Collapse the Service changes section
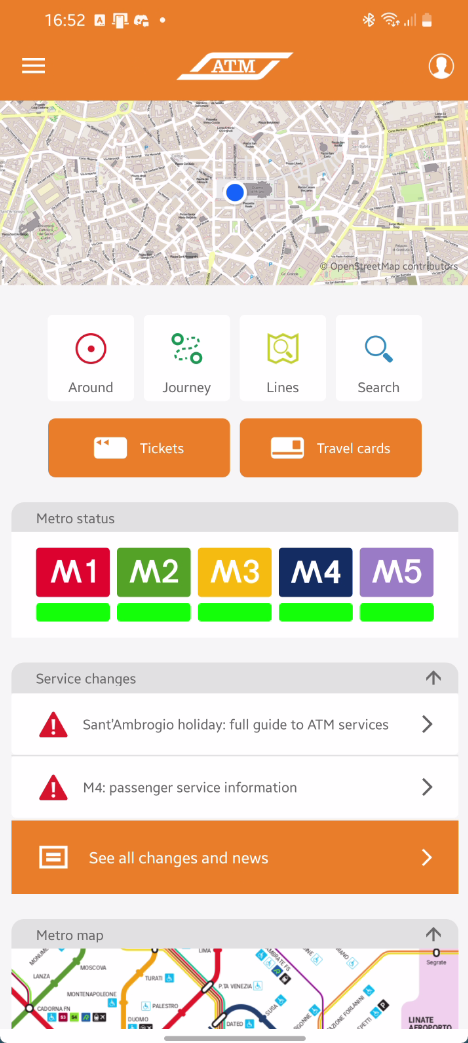The width and height of the screenshot is (468, 1043). coord(433,678)
